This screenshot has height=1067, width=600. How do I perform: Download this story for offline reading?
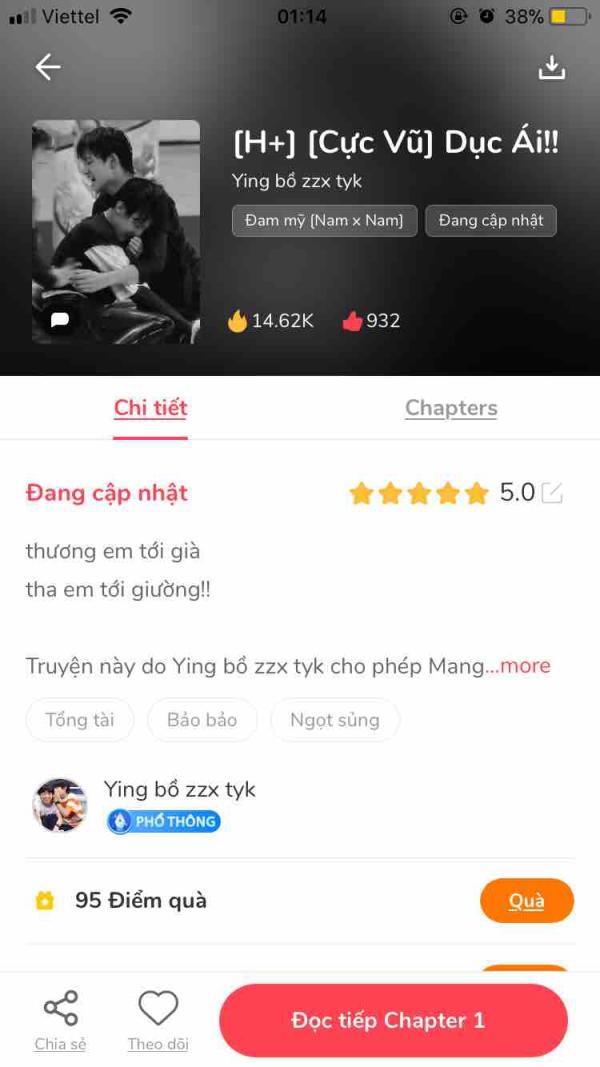tap(551, 67)
